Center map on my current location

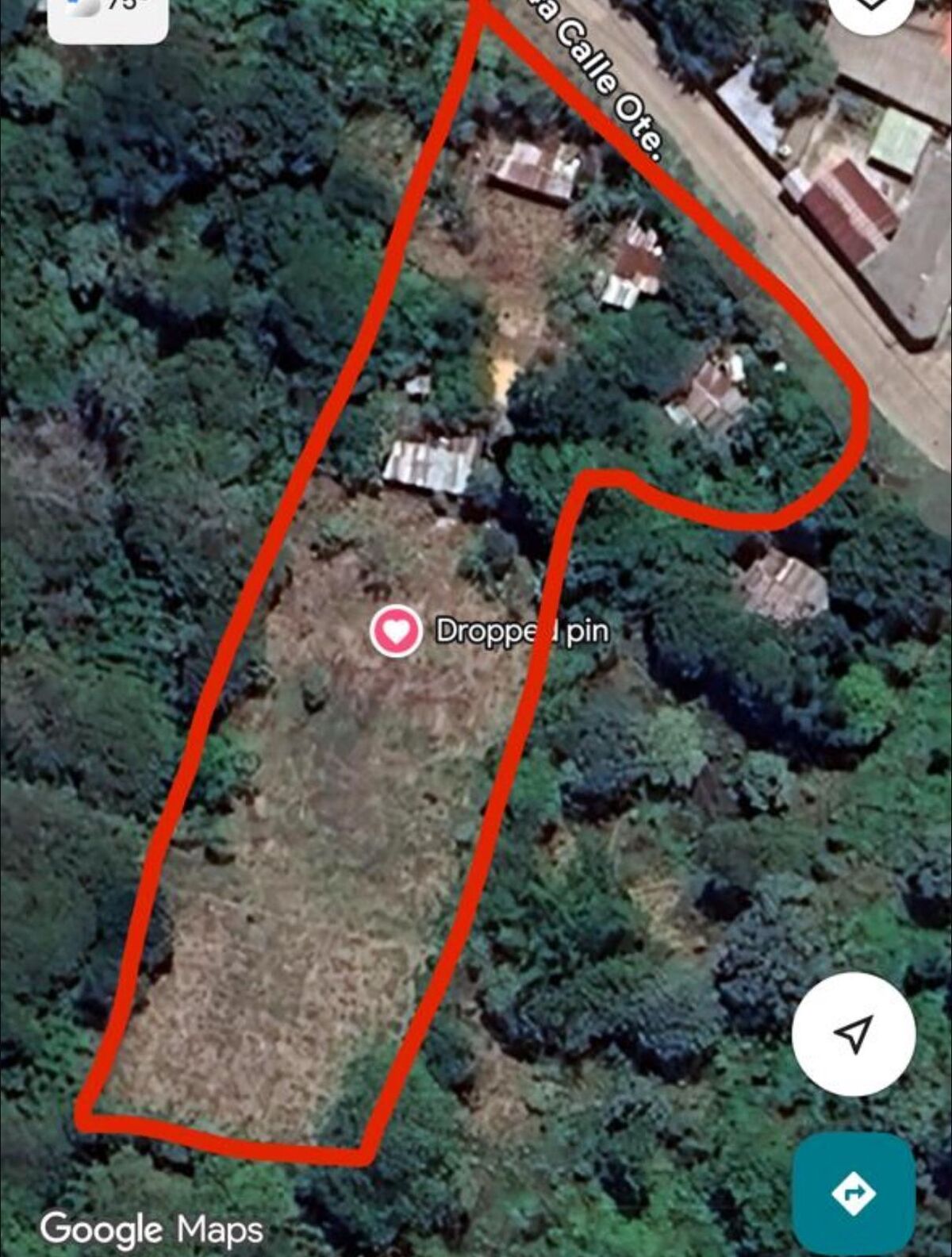pyautogui.click(x=854, y=1034)
